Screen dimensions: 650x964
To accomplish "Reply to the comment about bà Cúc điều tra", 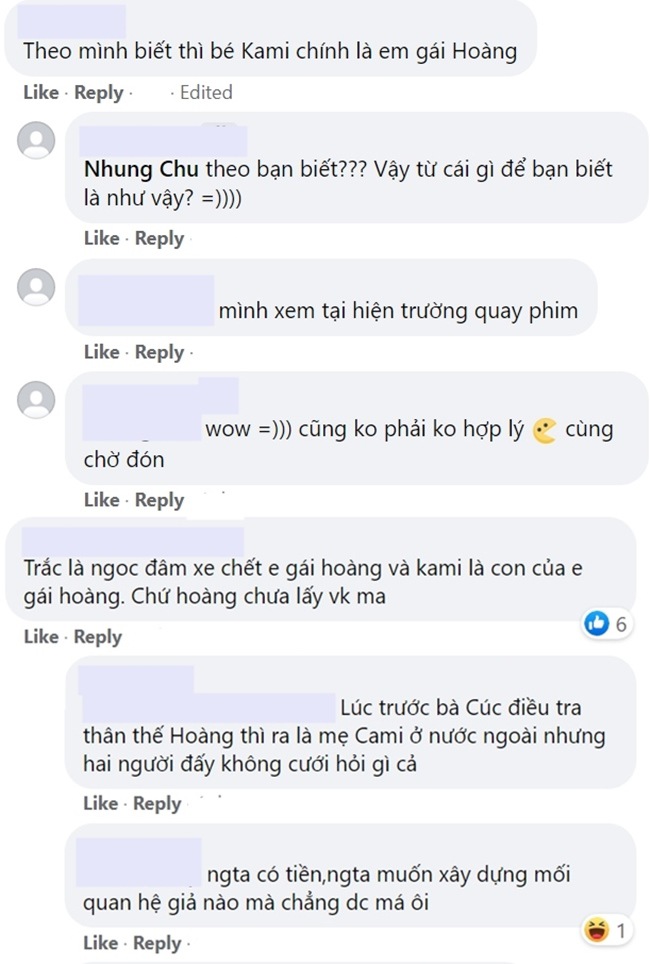I will click(x=159, y=804).
